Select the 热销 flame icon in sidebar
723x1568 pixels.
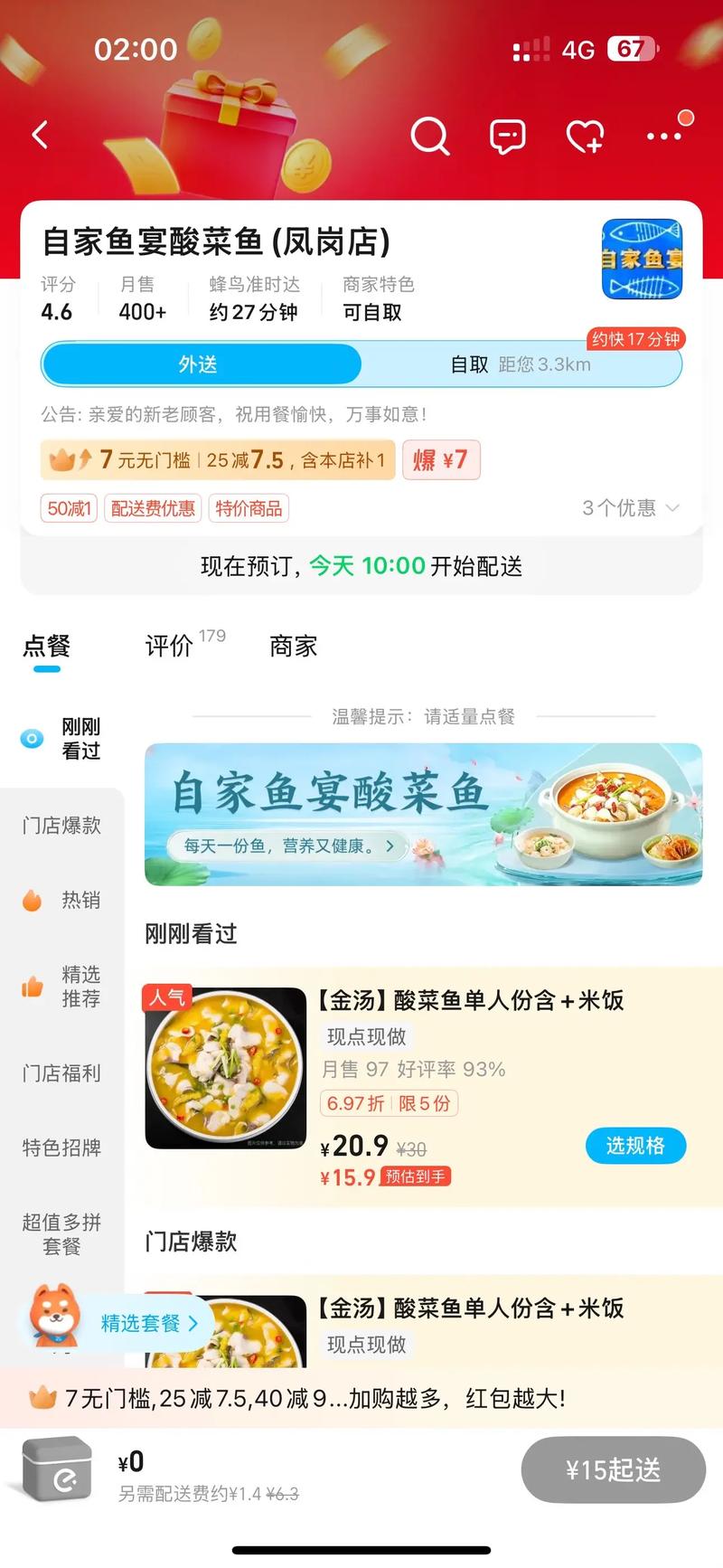33,900
